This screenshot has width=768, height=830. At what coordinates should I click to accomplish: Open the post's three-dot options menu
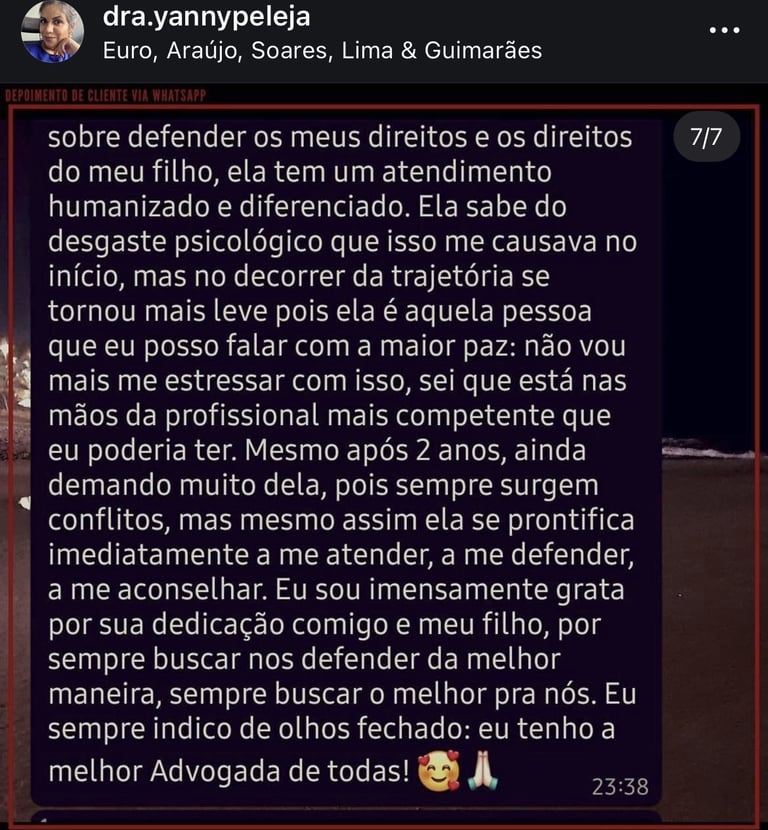(x=724, y=30)
